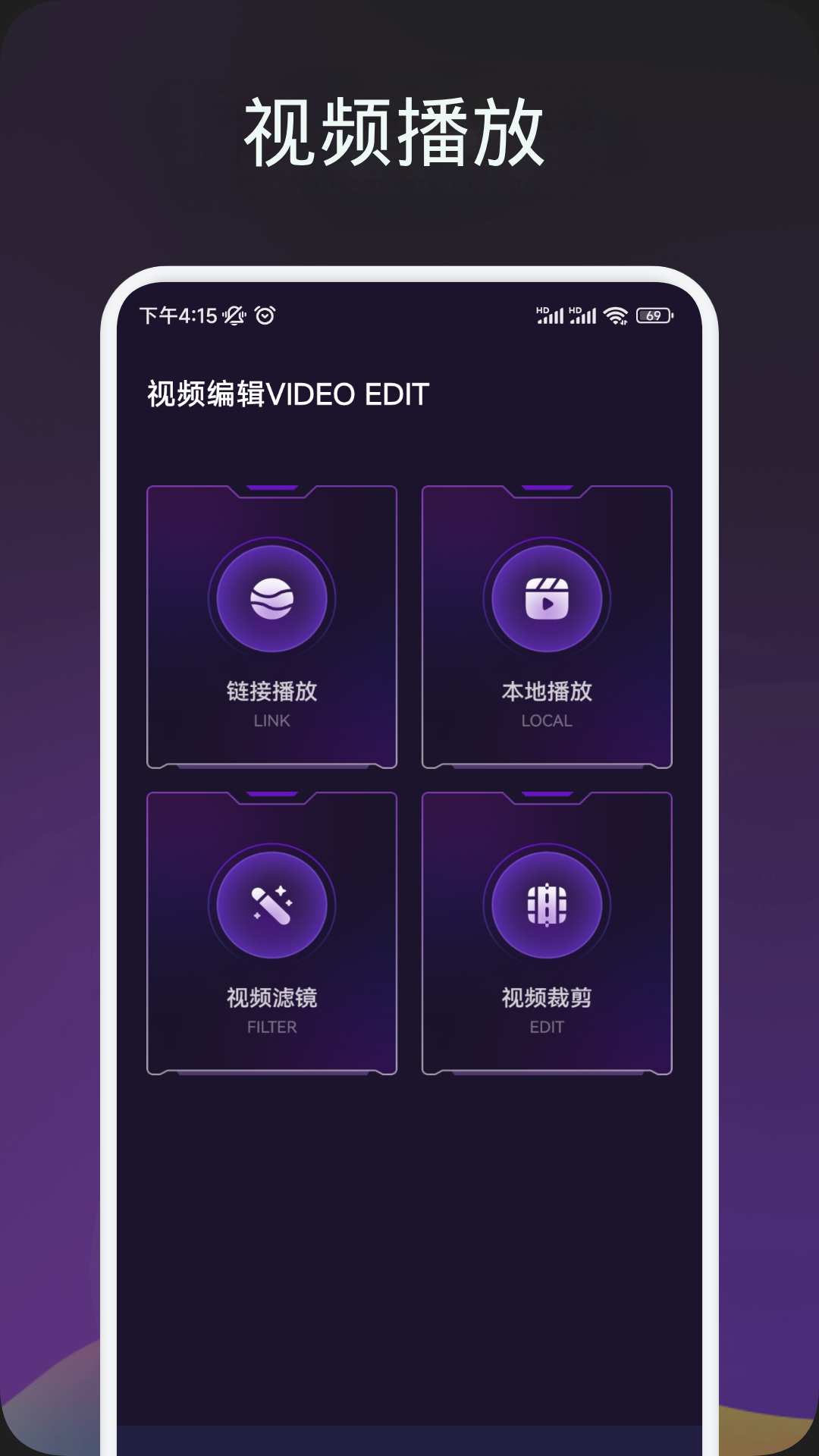Tap the FILTER label text

click(x=271, y=1027)
